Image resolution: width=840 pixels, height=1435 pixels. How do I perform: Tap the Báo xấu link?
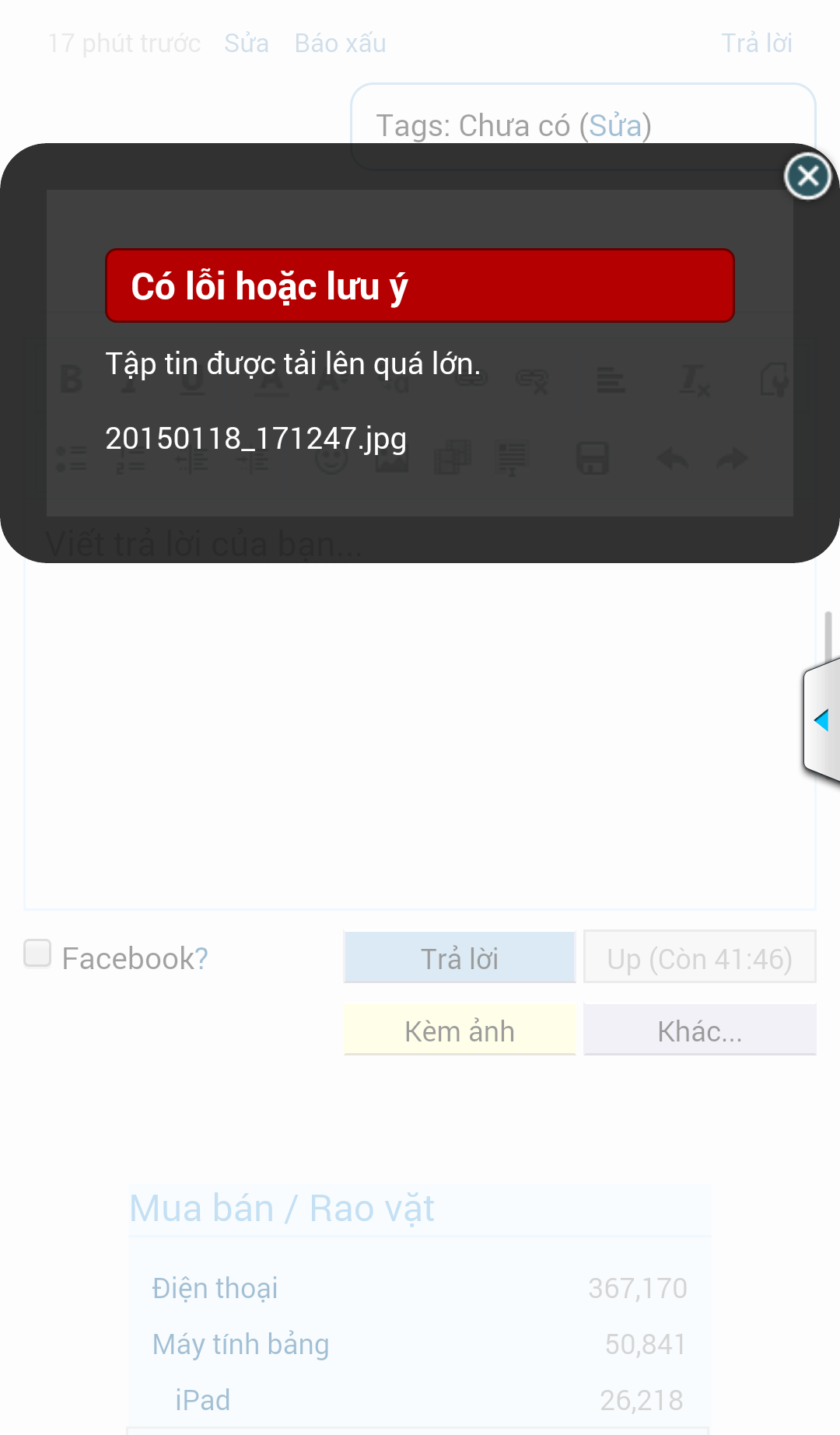pos(340,43)
